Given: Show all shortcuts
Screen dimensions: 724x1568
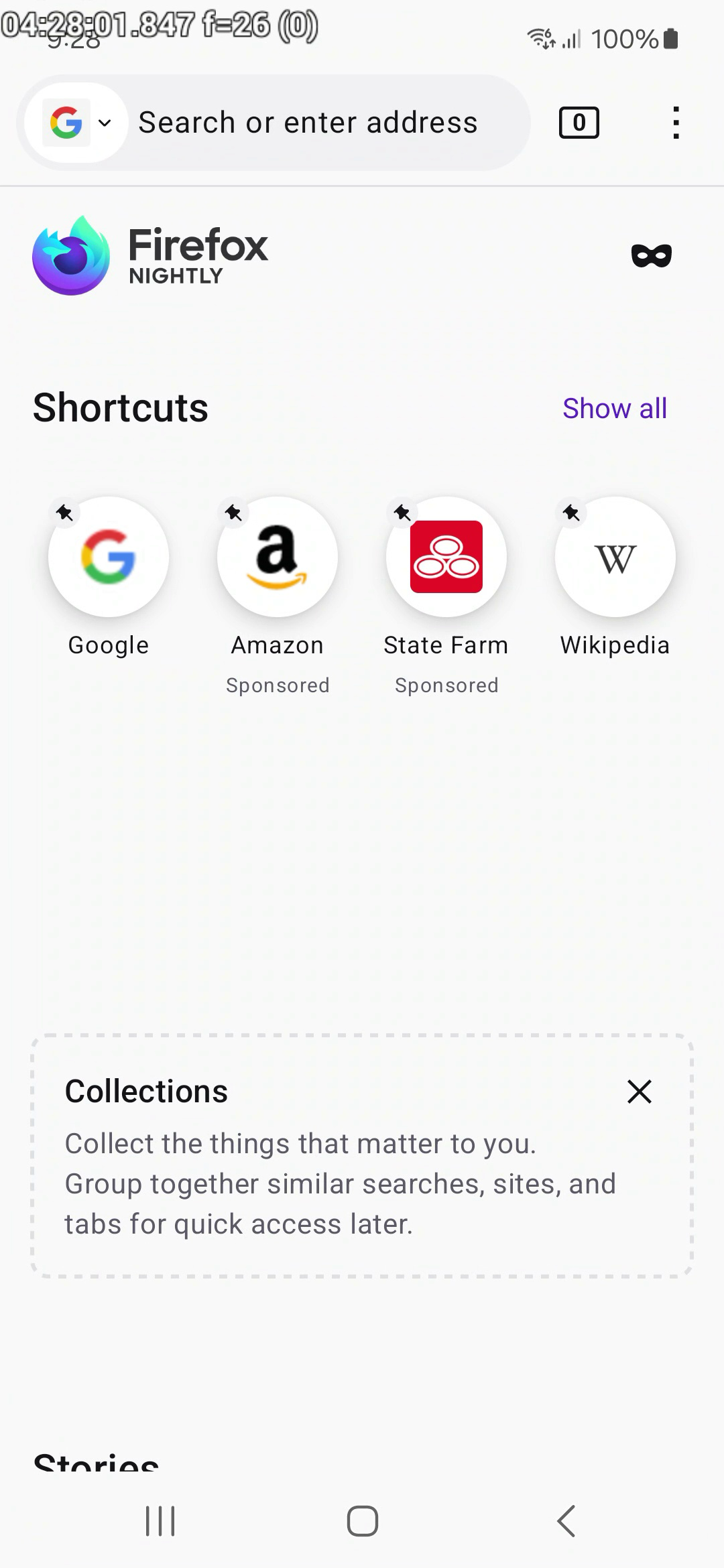Looking at the screenshot, I should (614, 408).
